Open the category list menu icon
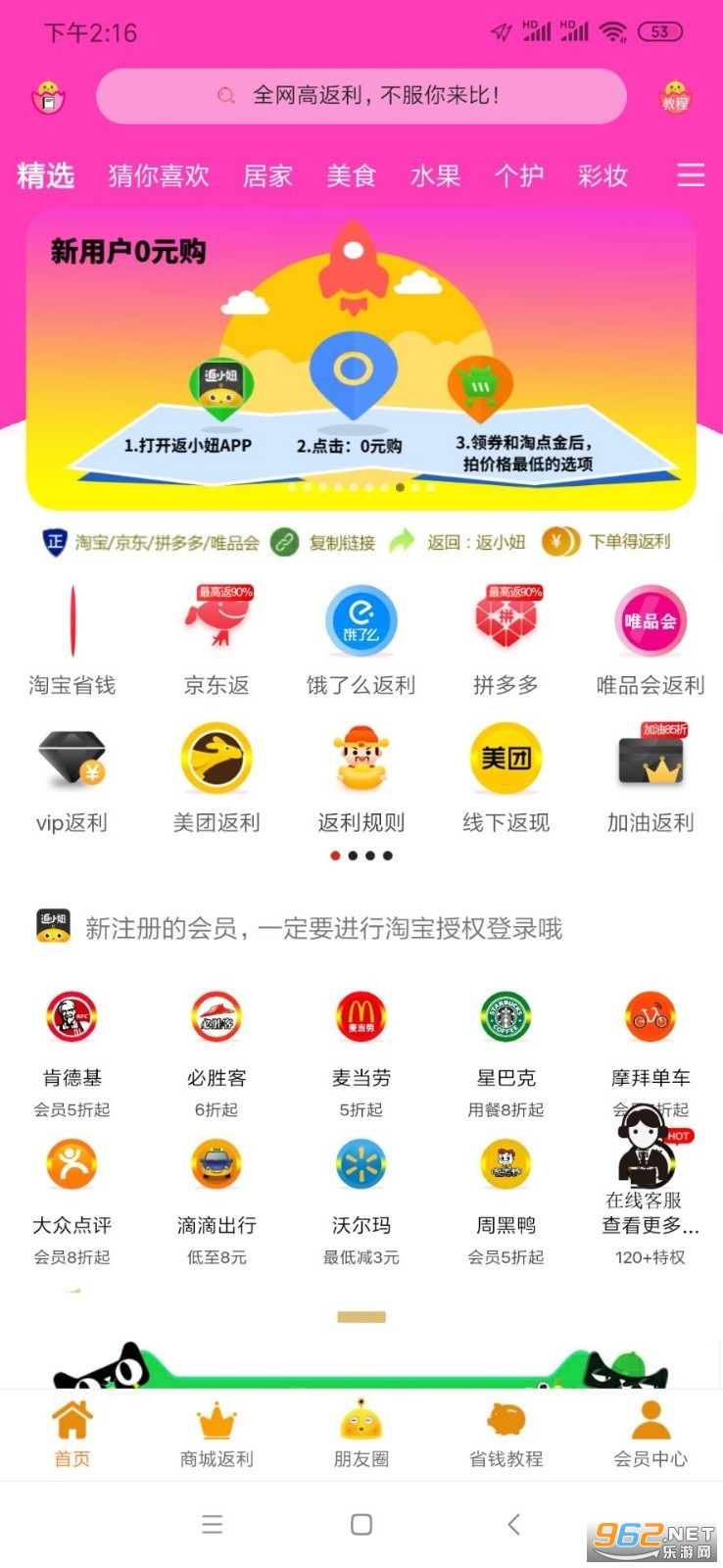The image size is (723, 1568). click(691, 175)
